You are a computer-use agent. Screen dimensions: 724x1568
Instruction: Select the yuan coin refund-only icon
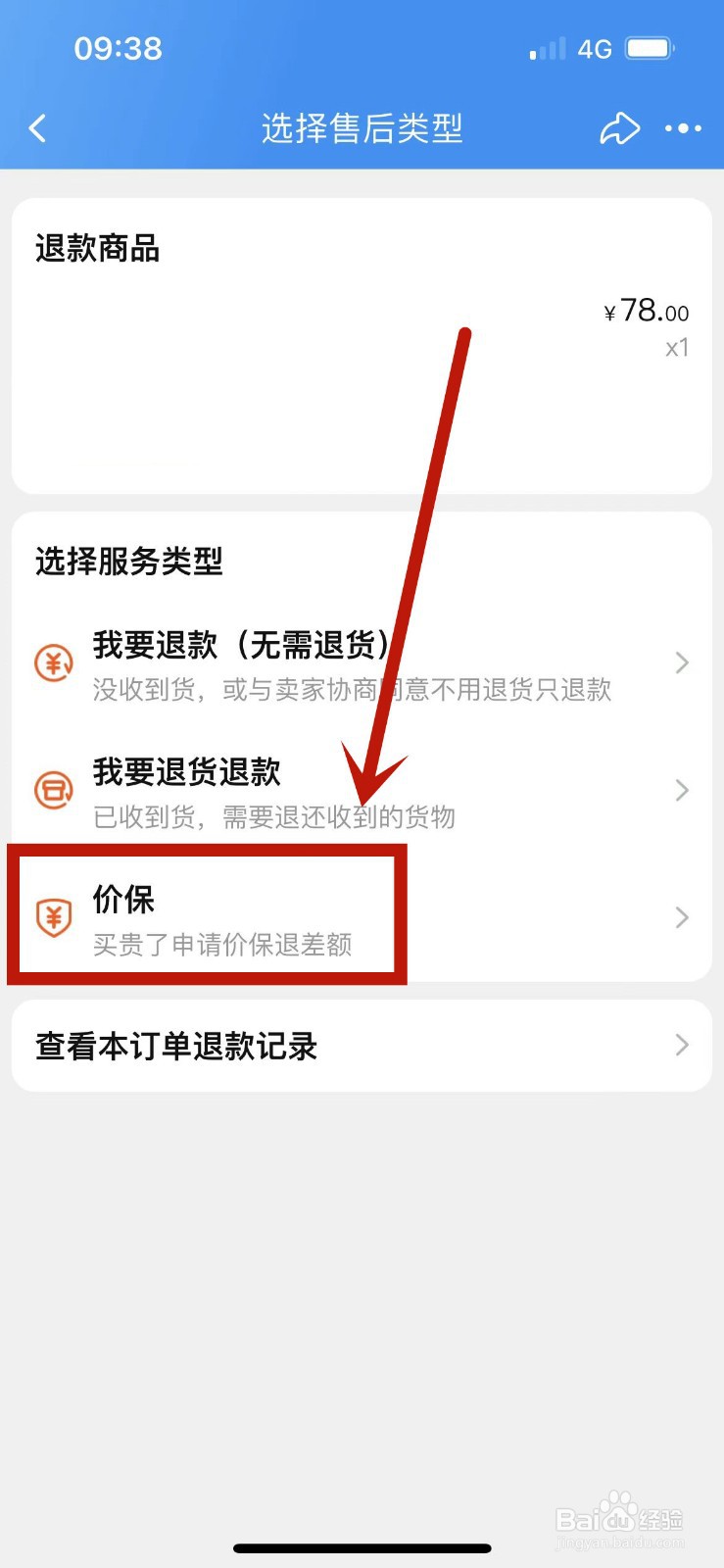[54, 662]
